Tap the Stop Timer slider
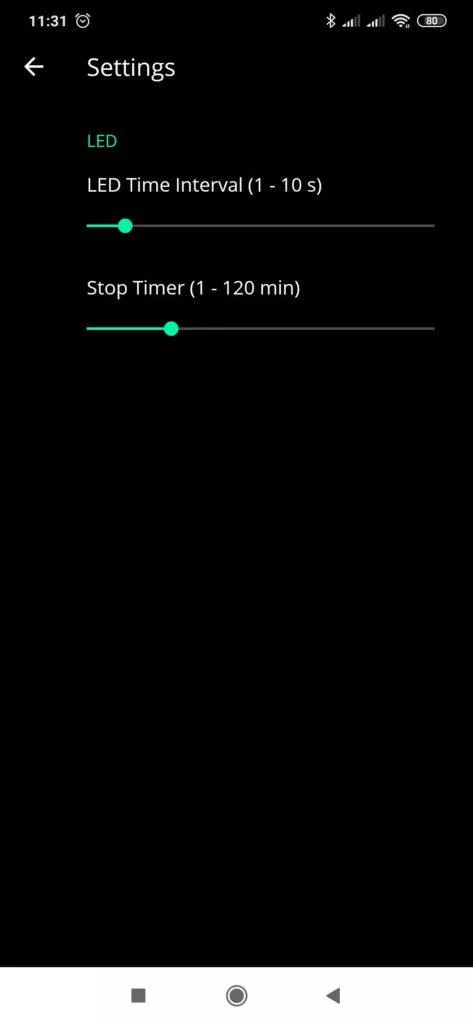This screenshot has height=1024, width=473. point(260,328)
